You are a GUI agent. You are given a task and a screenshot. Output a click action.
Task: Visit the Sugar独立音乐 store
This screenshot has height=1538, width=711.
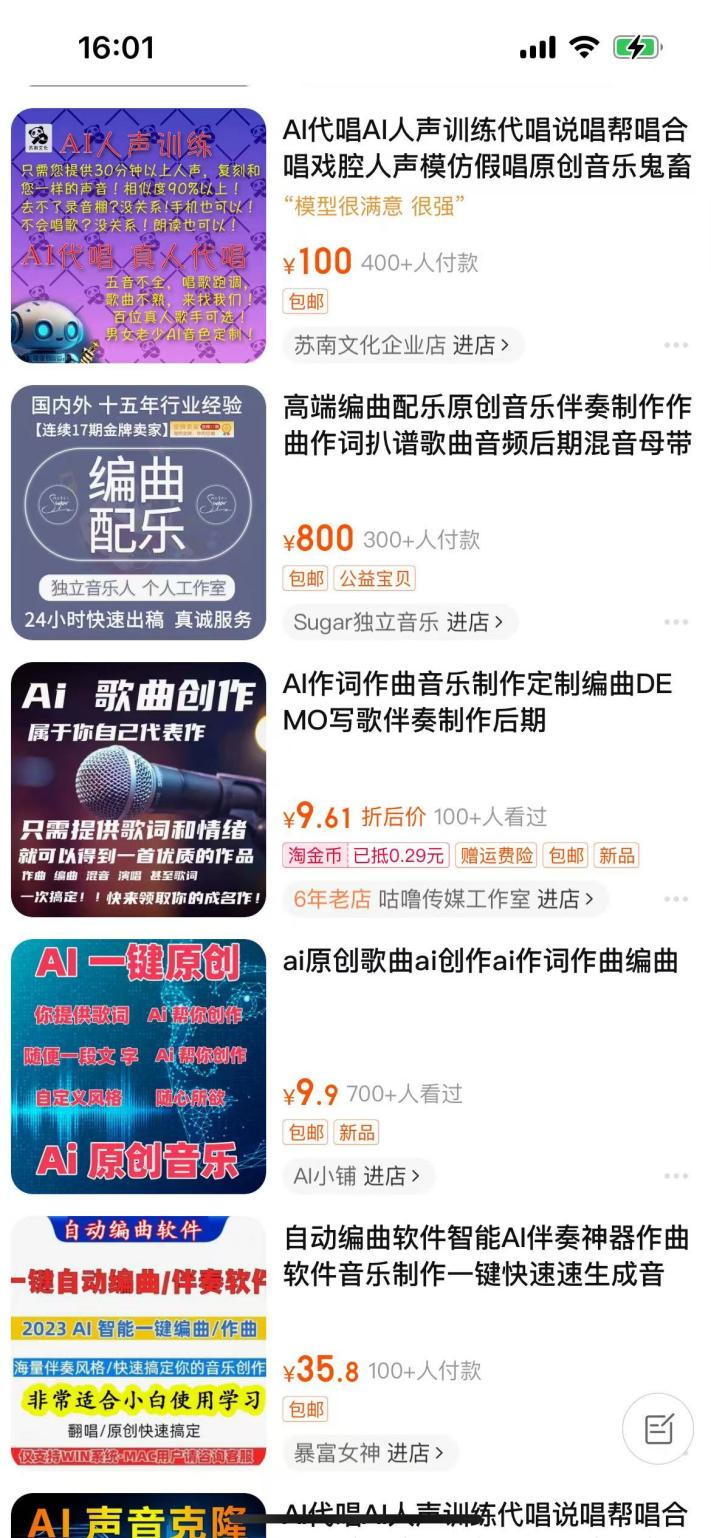400,623
